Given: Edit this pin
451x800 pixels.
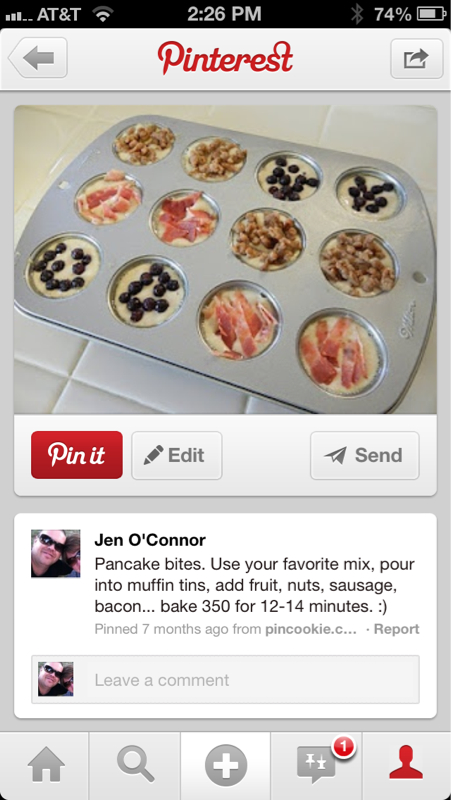Looking at the screenshot, I should [177, 455].
